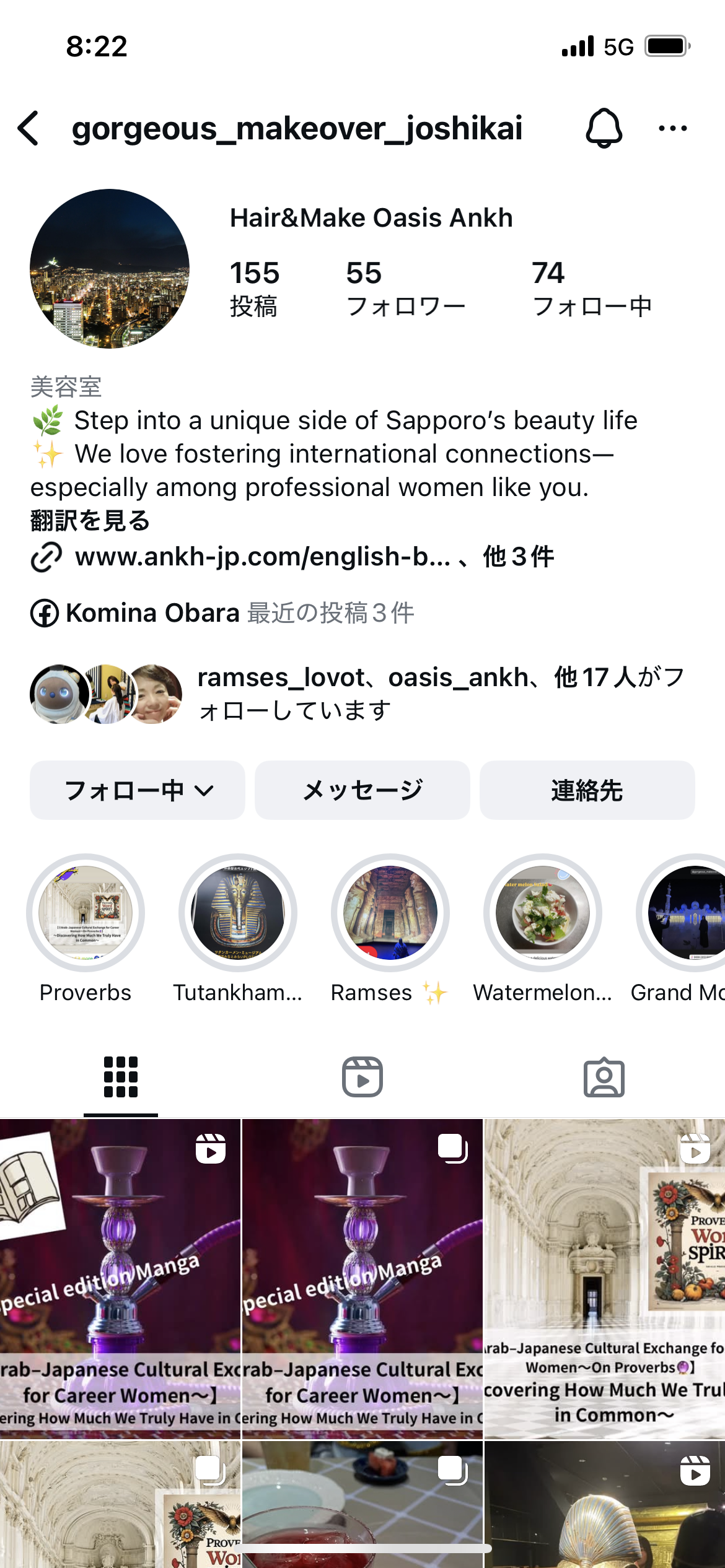The height and width of the screenshot is (1568, 725).
Task: Switch to the tagged posts tab
Action: [x=604, y=1077]
